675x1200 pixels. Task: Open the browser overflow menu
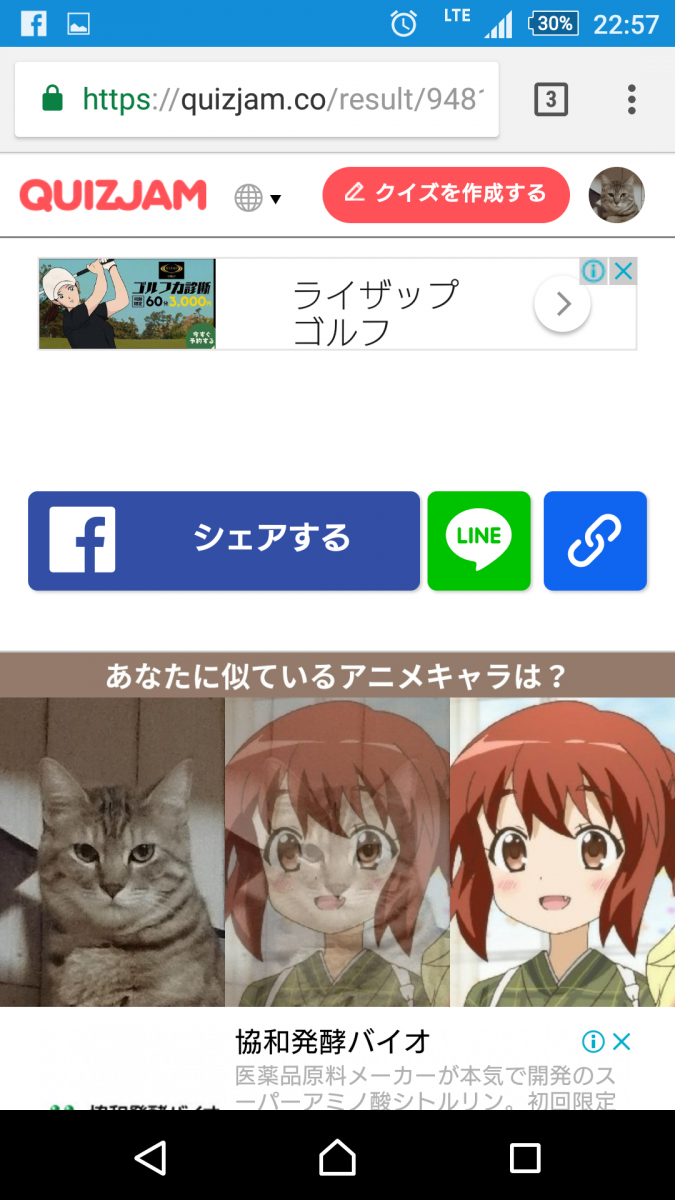(631, 100)
